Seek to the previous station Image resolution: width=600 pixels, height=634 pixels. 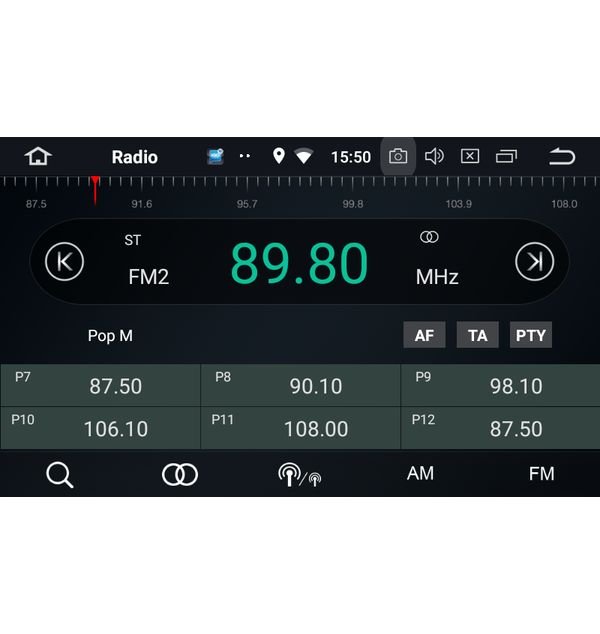pyautogui.click(x=64, y=262)
